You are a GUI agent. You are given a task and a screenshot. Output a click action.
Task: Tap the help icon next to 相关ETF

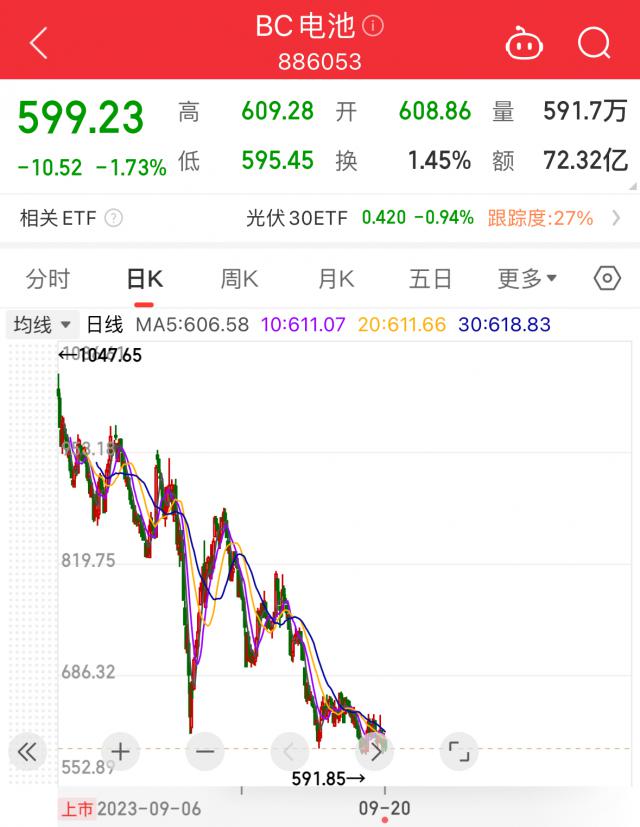click(114, 217)
